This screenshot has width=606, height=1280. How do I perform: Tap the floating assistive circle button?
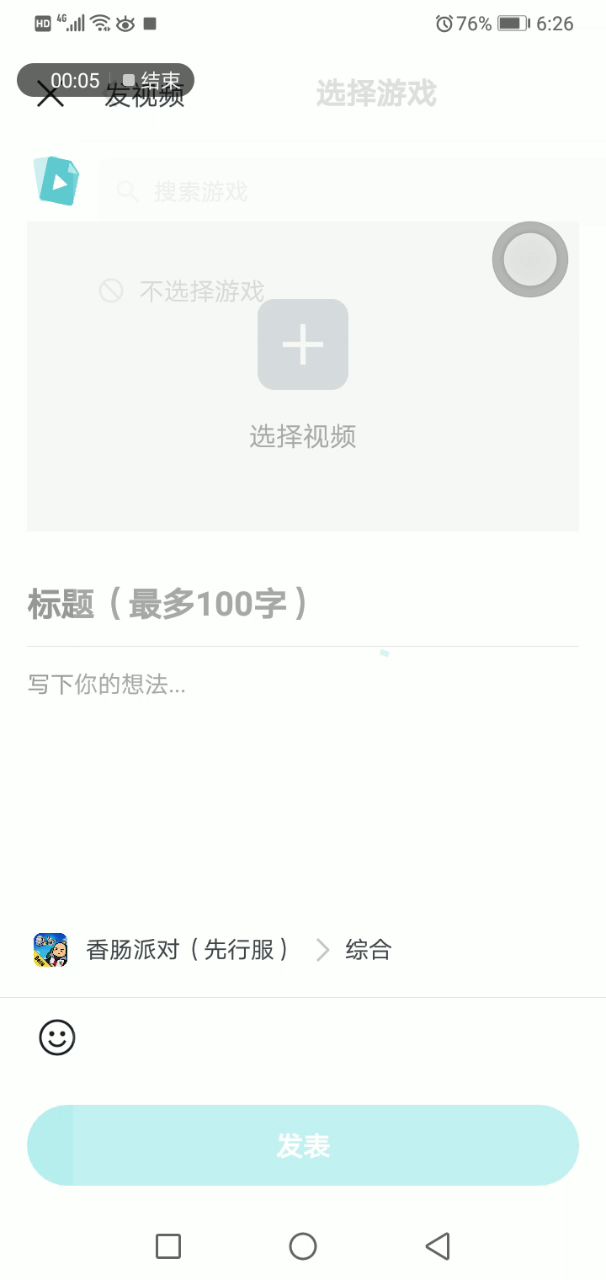[x=530, y=260]
